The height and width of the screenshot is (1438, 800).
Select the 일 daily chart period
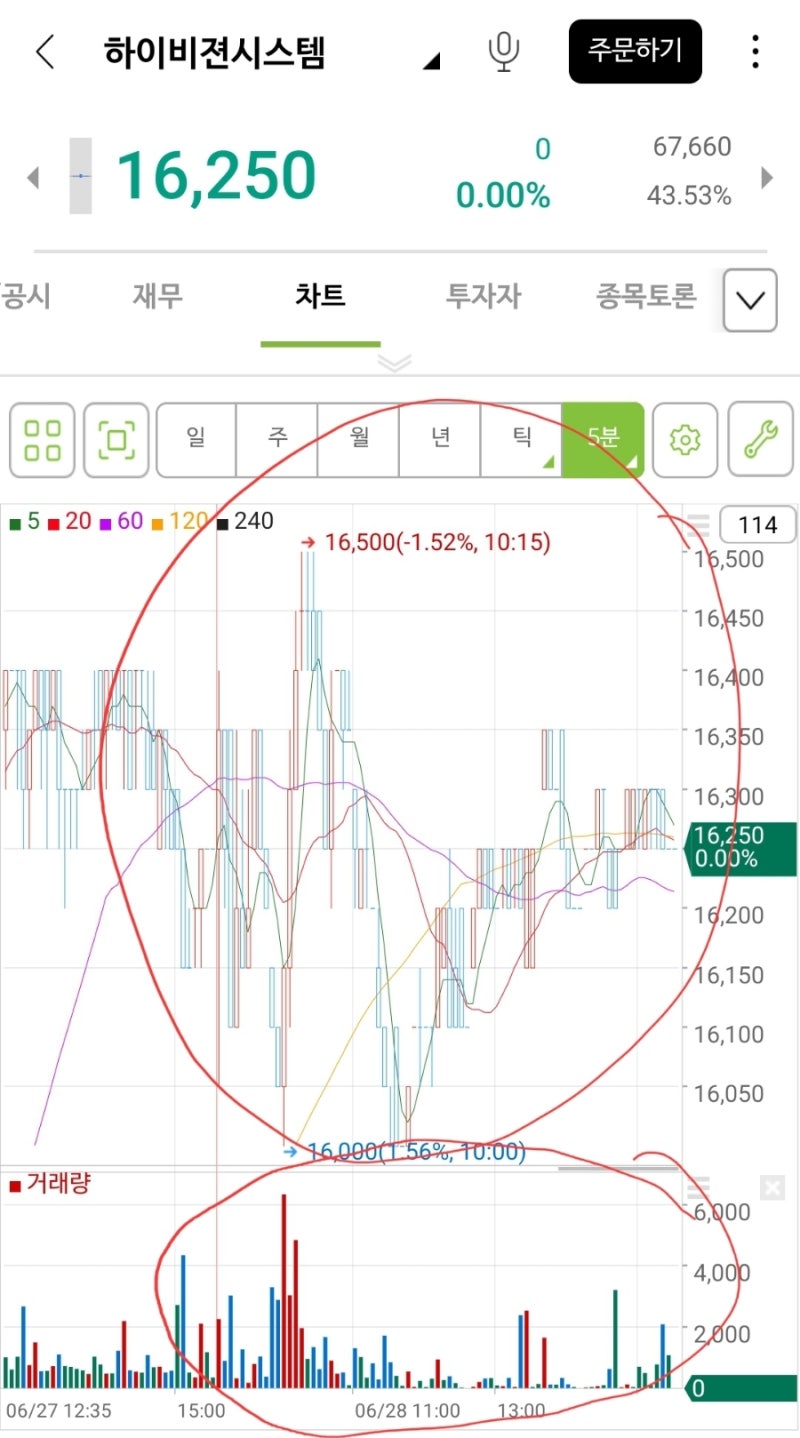pyautogui.click(x=196, y=440)
